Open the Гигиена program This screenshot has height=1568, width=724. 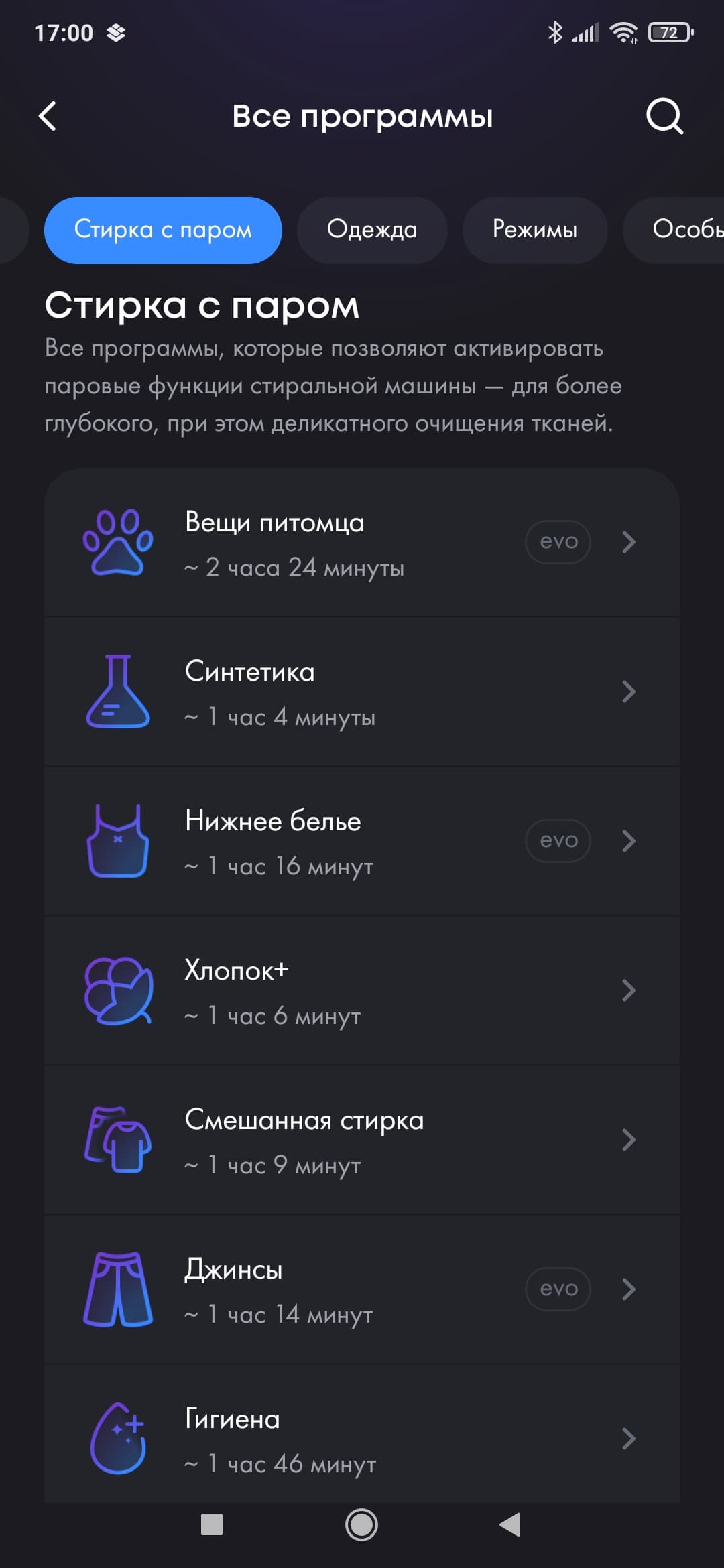coord(362,1437)
